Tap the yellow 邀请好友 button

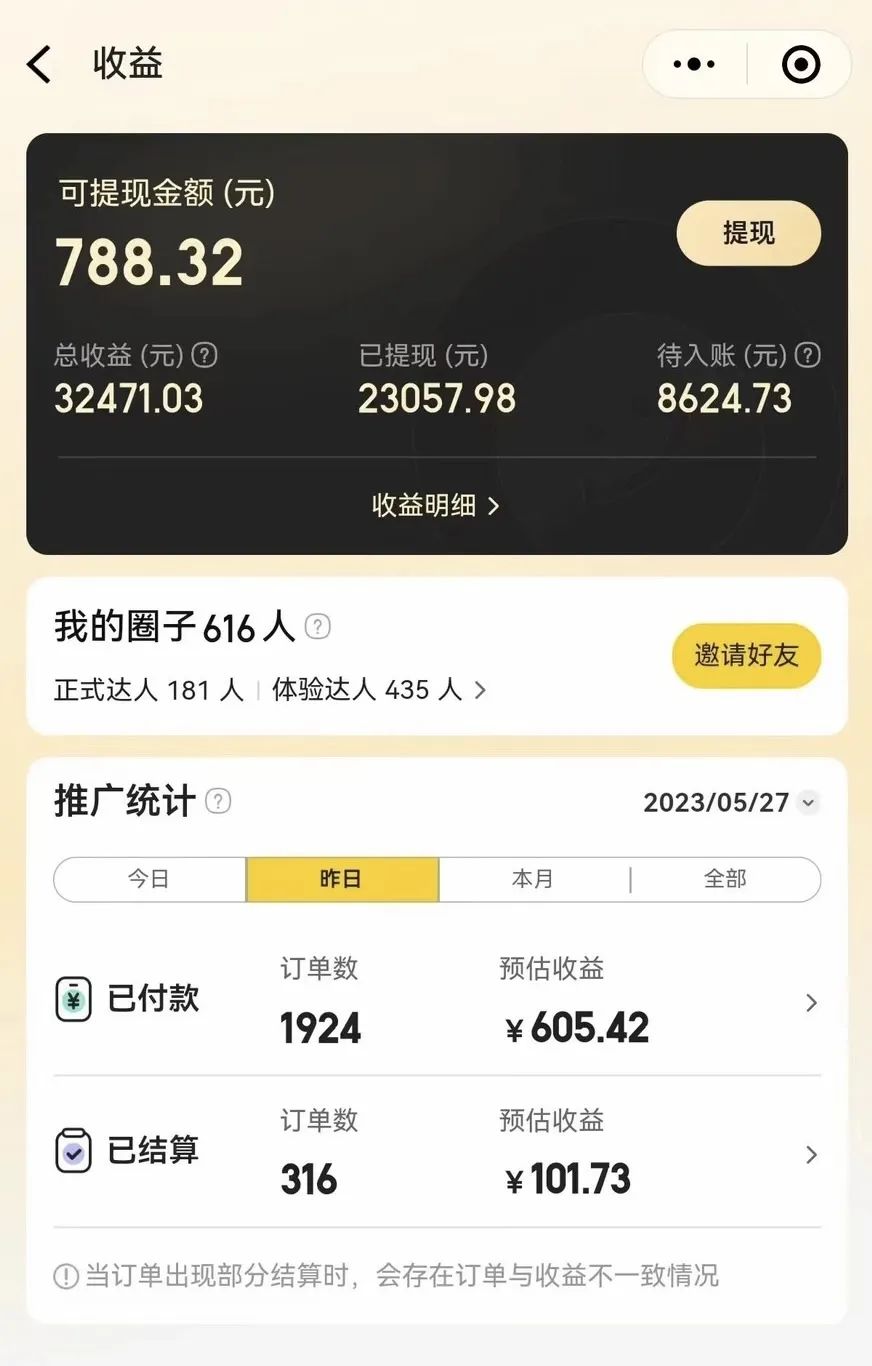click(x=746, y=656)
